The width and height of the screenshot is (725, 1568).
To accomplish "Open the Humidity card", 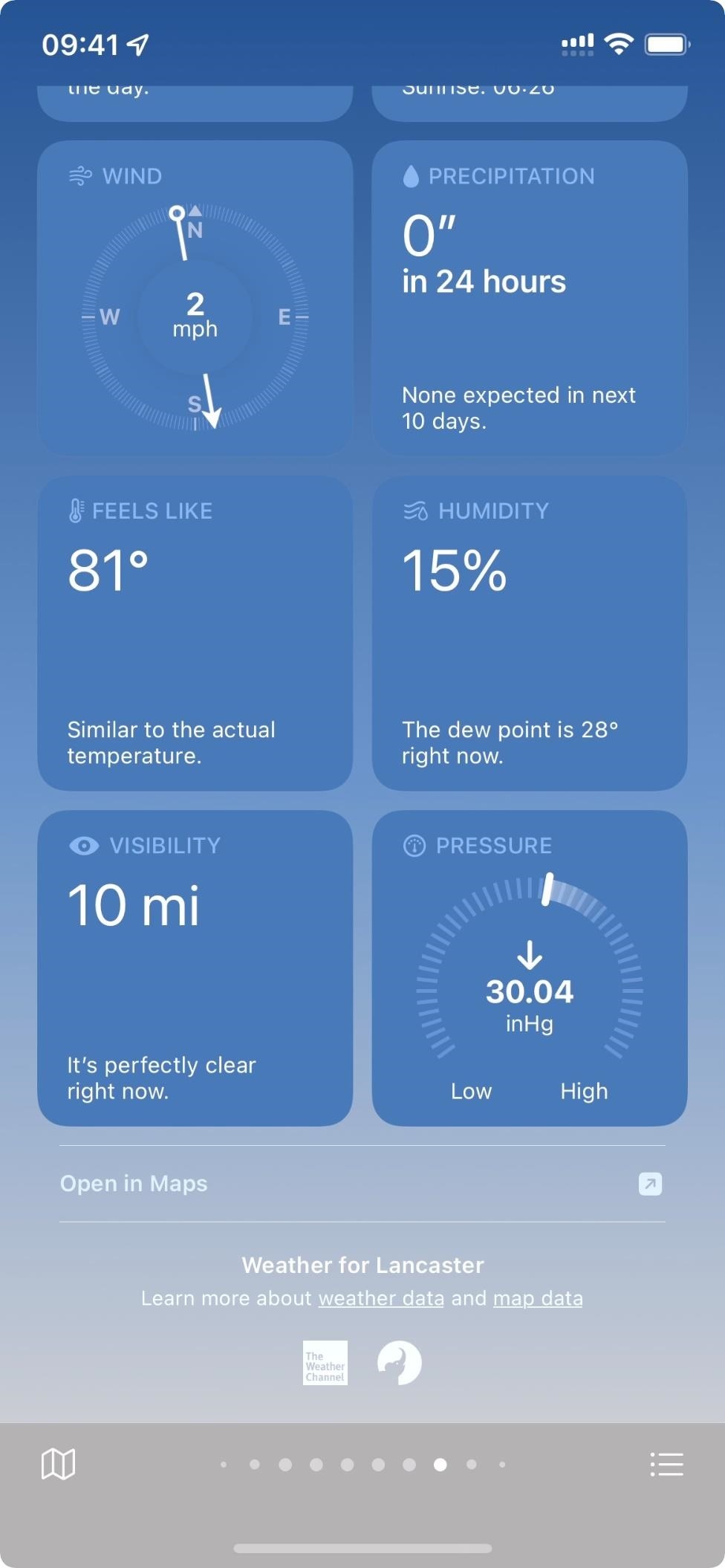I will tap(530, 633).
